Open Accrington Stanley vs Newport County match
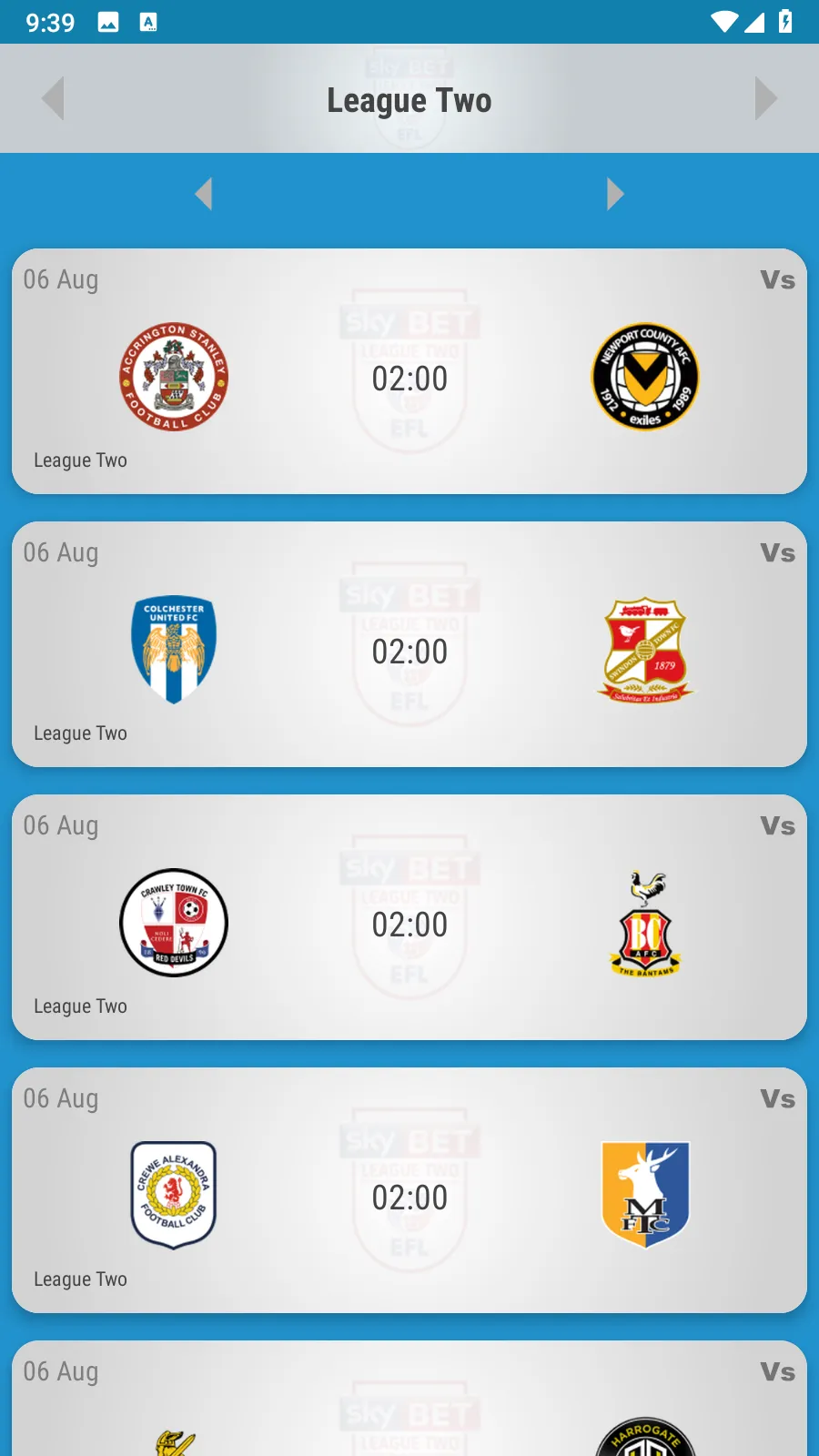 point(409,371)
